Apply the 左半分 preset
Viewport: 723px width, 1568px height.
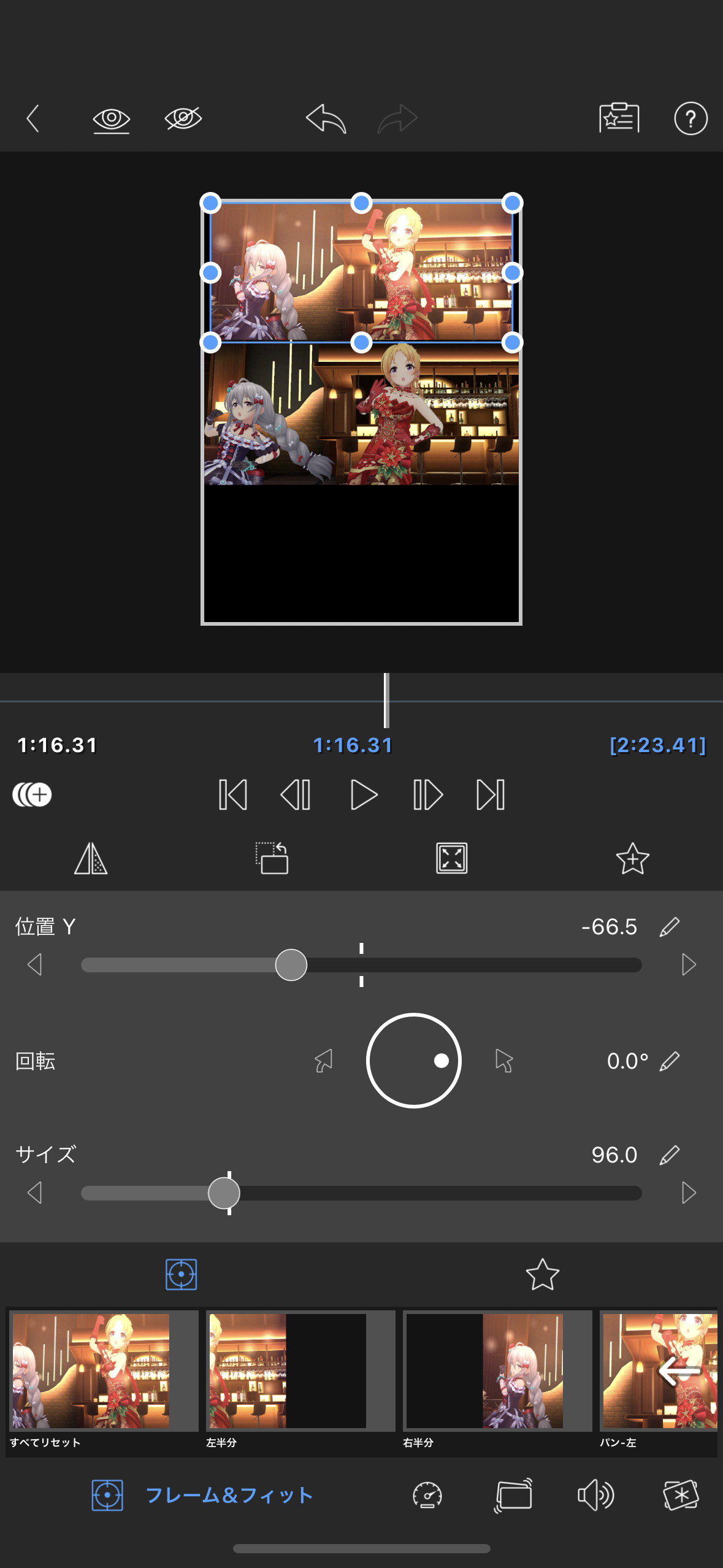[300, 1383]
